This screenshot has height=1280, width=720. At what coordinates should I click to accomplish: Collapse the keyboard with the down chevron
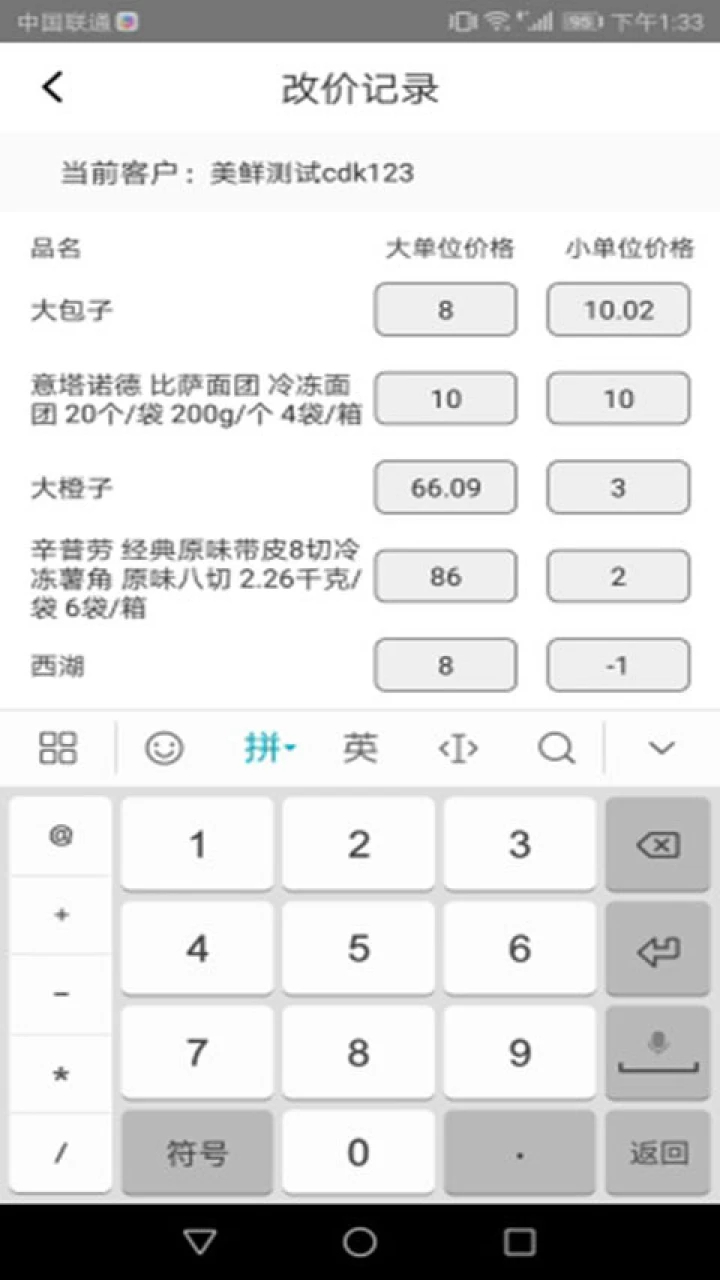[658, 747]
